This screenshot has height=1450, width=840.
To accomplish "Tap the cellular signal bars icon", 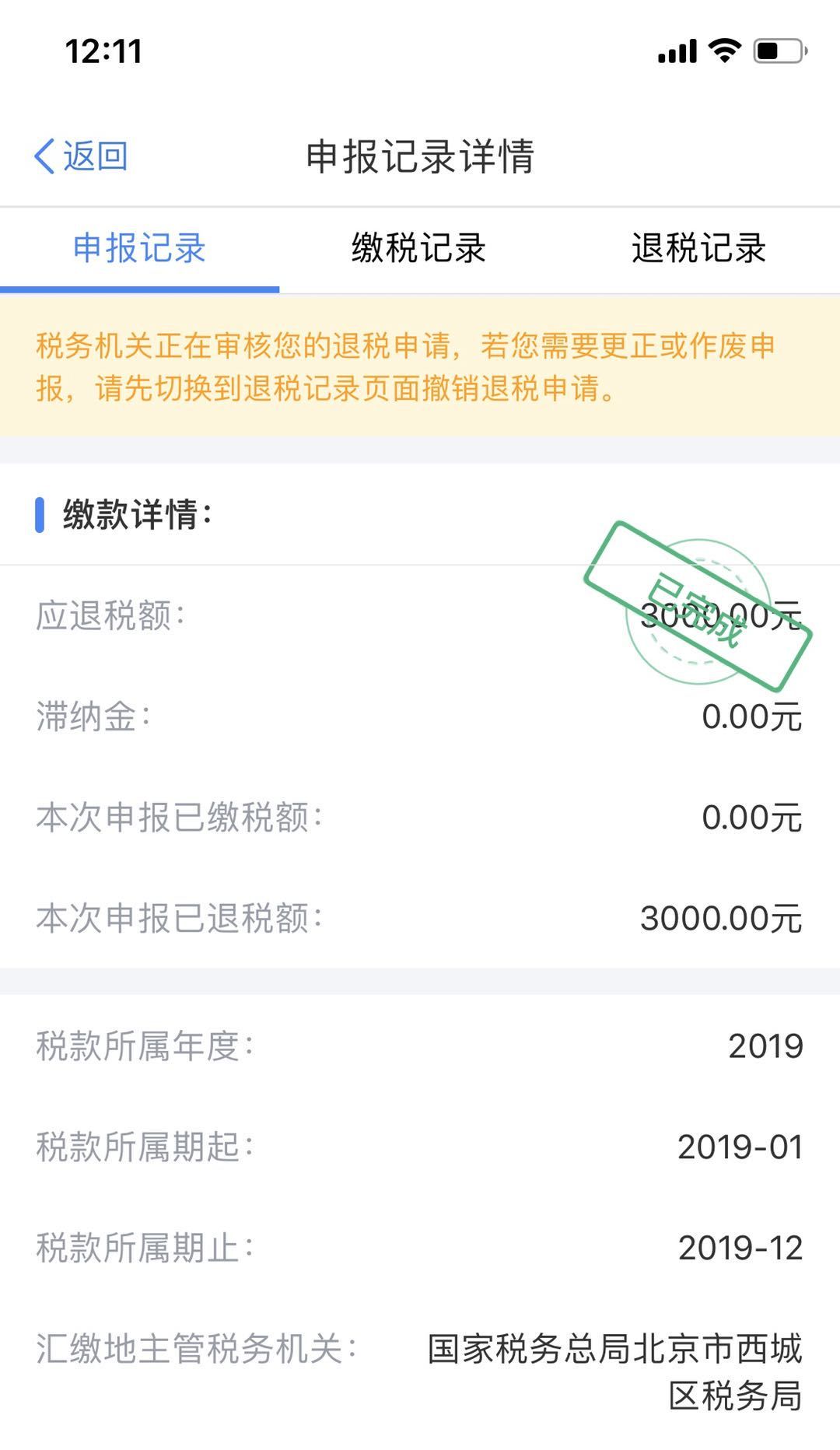I will coord(678,51).
